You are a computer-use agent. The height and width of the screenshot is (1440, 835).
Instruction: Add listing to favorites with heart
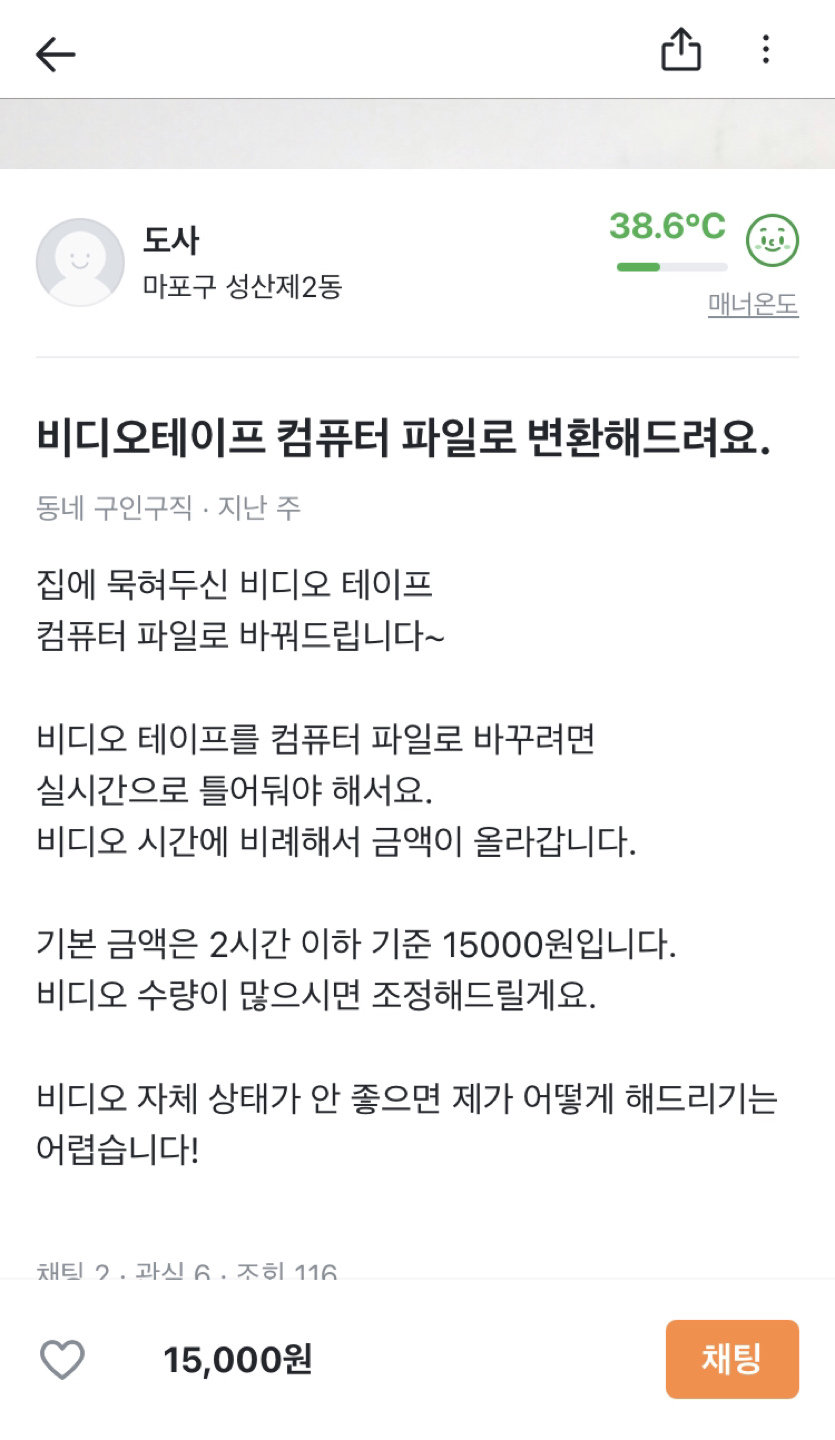62,1360
